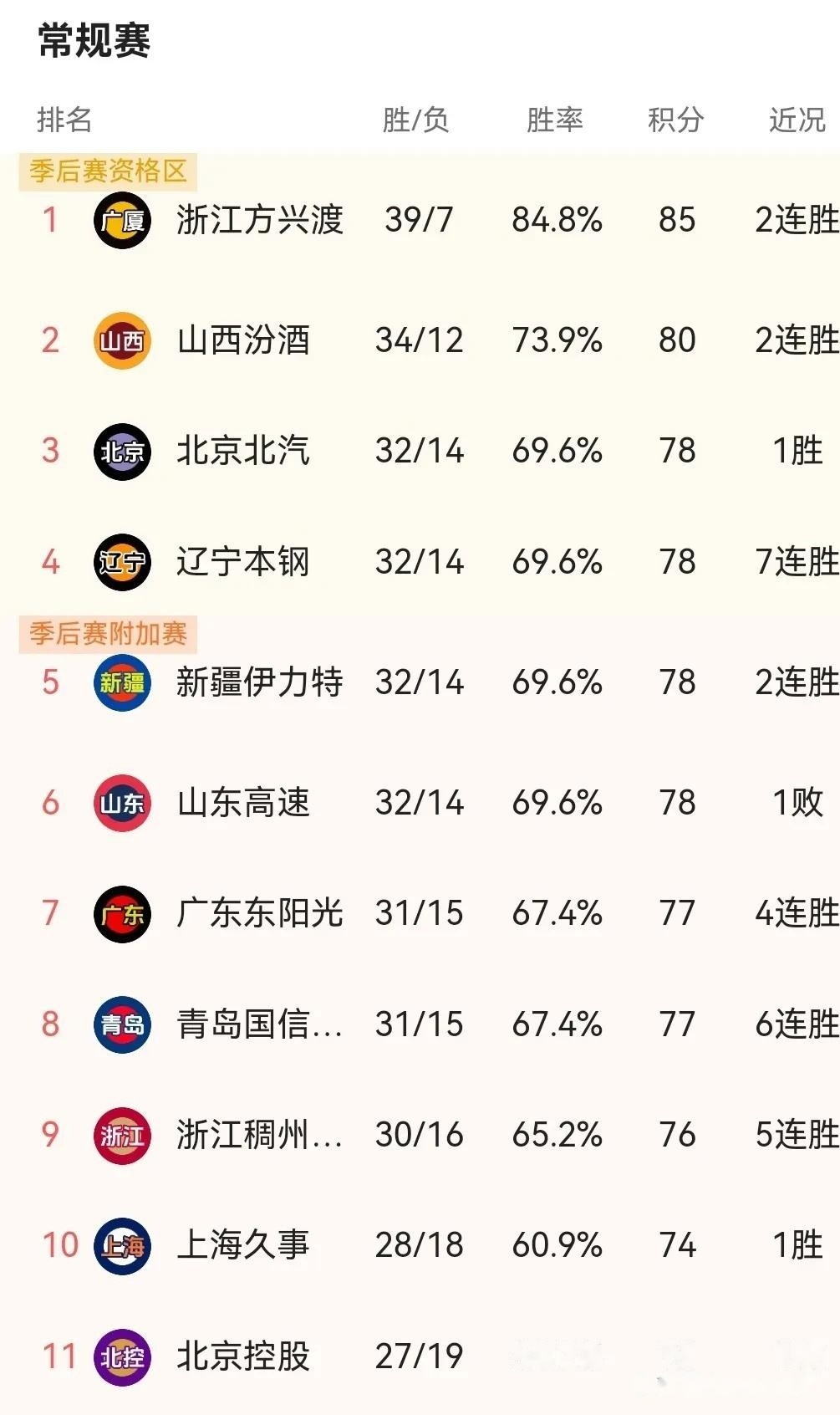Open the 北京控股 team row
The height and width of the screenshot is (1415, 840).
(243, 1356)
